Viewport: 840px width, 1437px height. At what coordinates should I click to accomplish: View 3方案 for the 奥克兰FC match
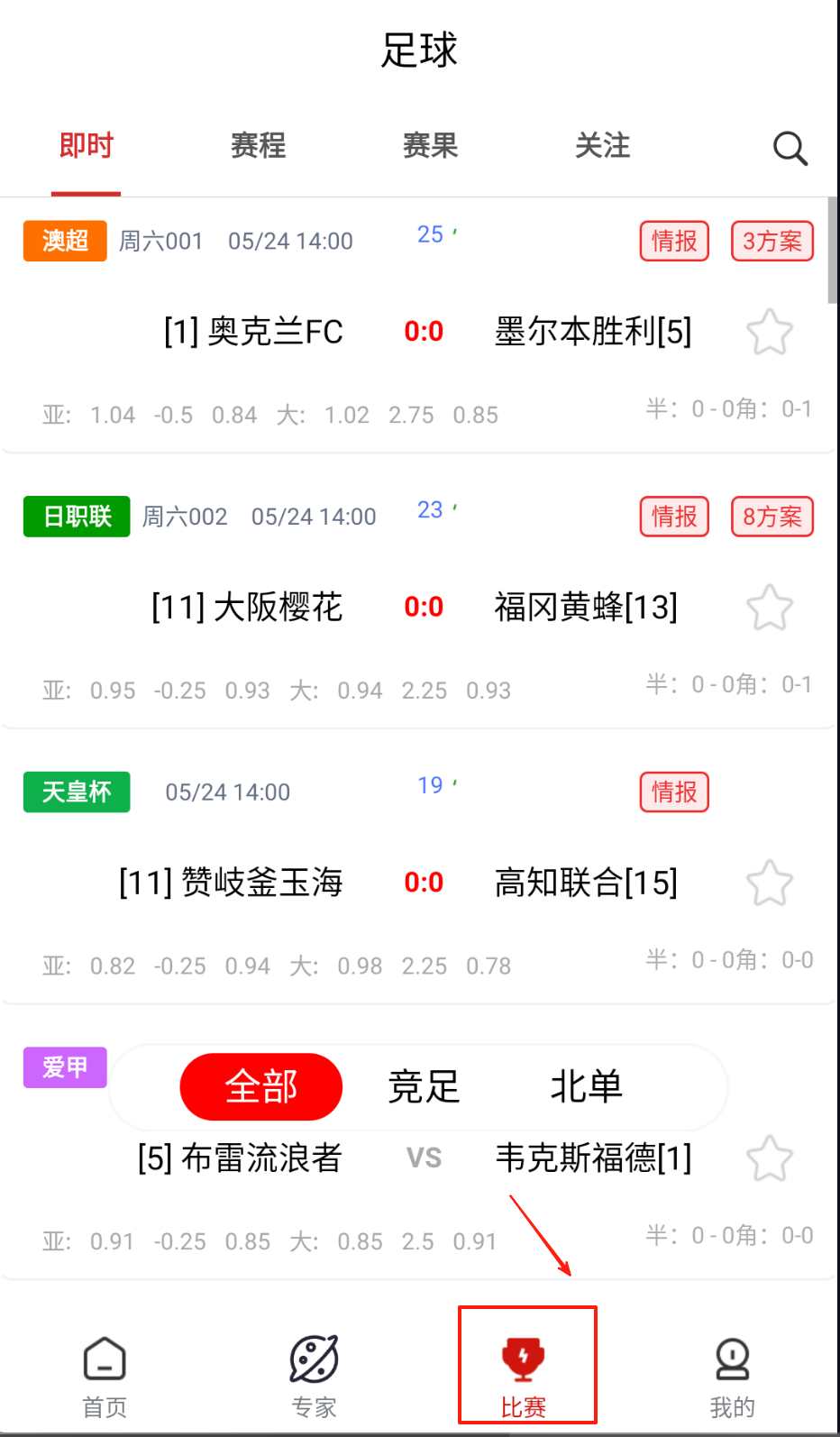772,242
